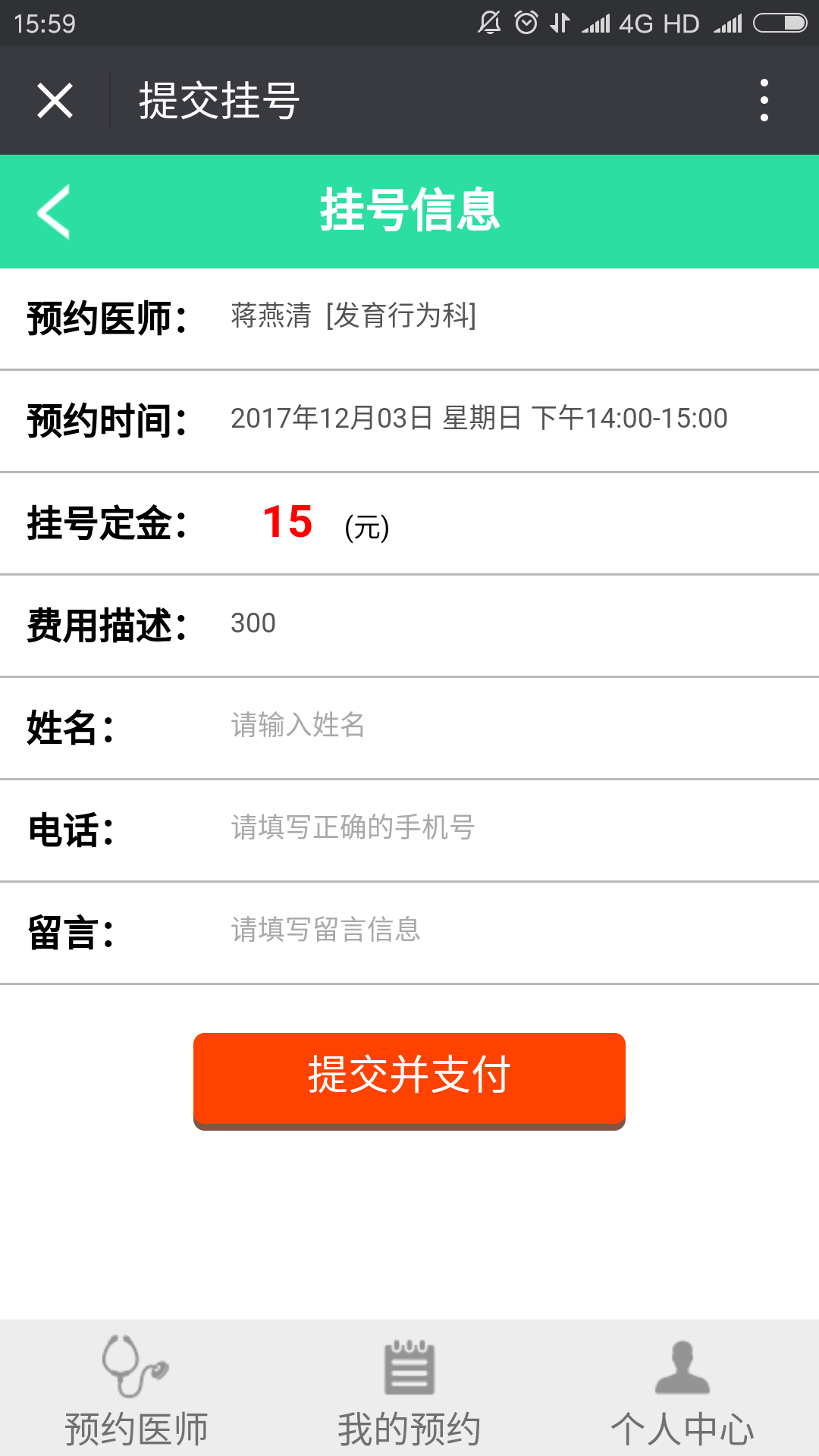Tap the 提交并支付 button
The height and width of the screenshot is (1456, 819).
pos(409,1077)
